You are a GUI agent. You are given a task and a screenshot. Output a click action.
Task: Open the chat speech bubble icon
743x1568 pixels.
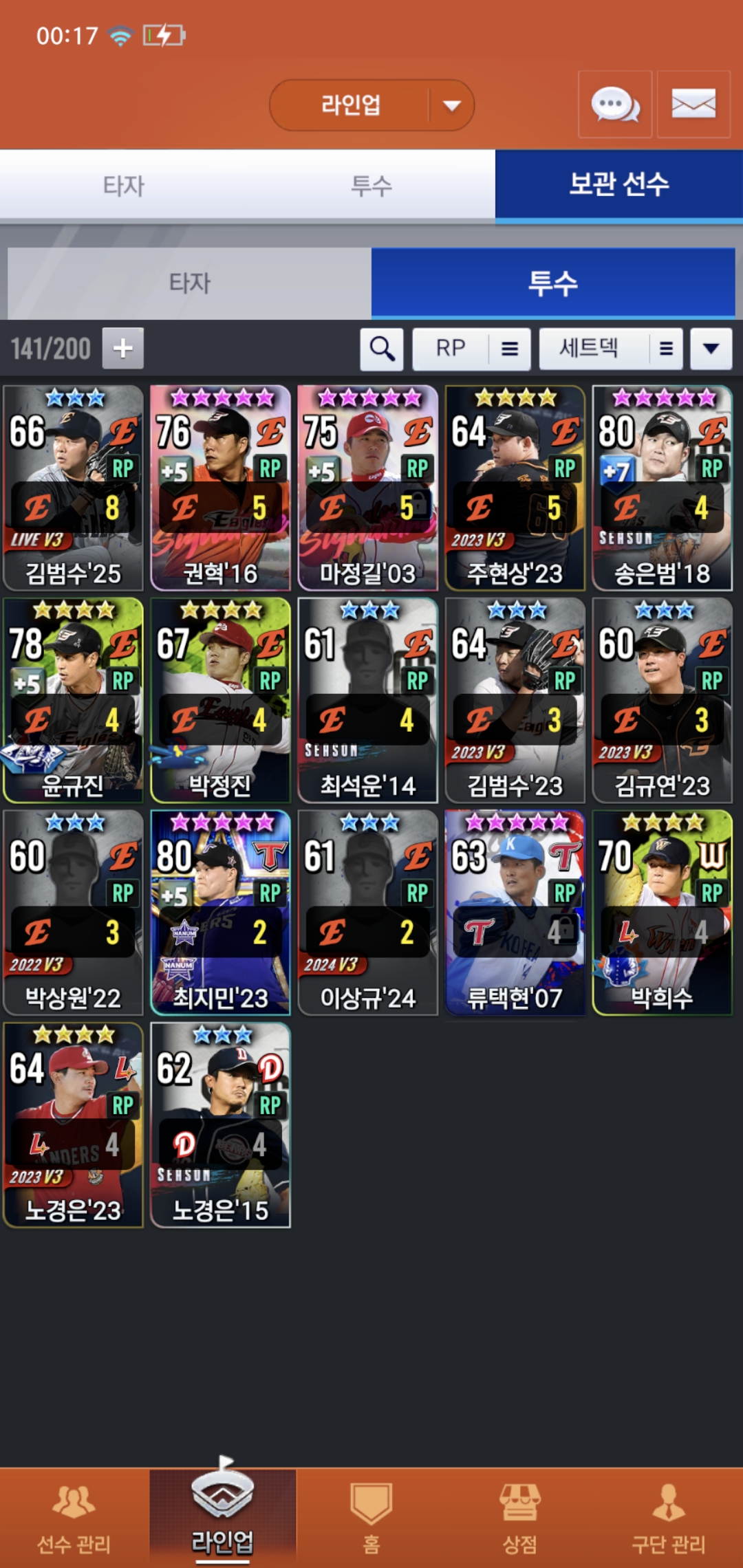coord(614,105)
